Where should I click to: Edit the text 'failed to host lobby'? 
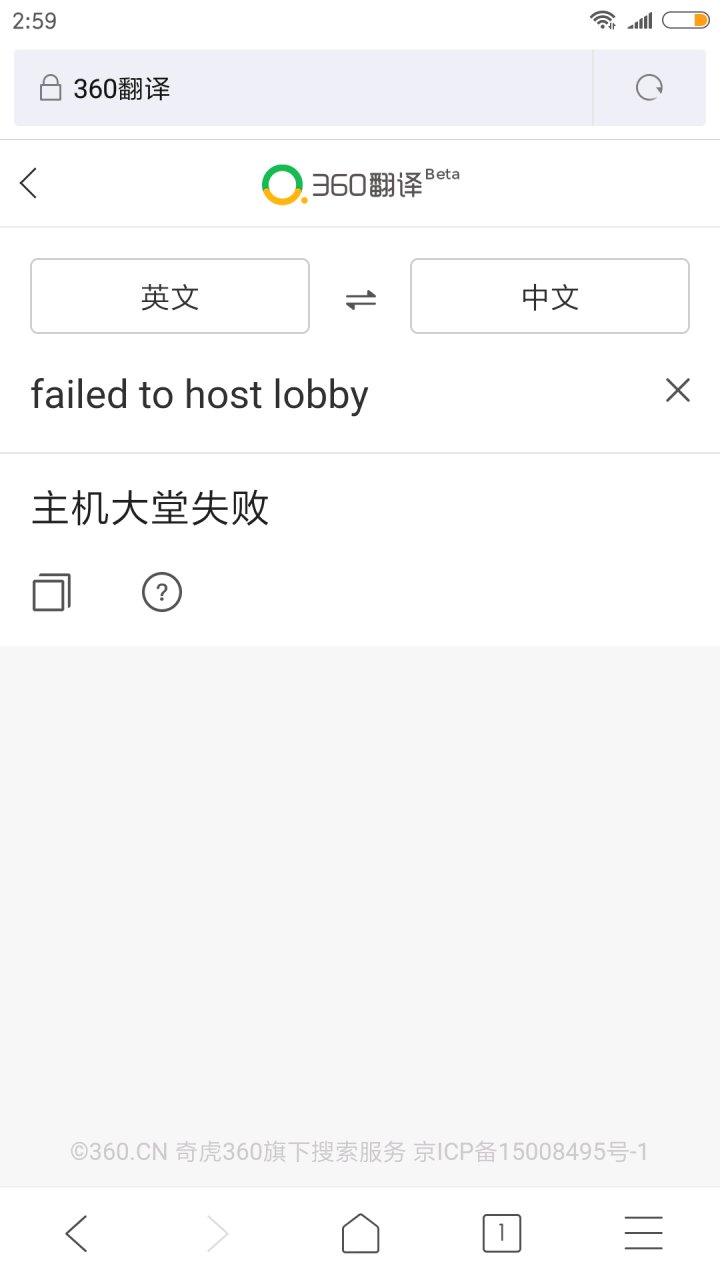coord(200,394)
